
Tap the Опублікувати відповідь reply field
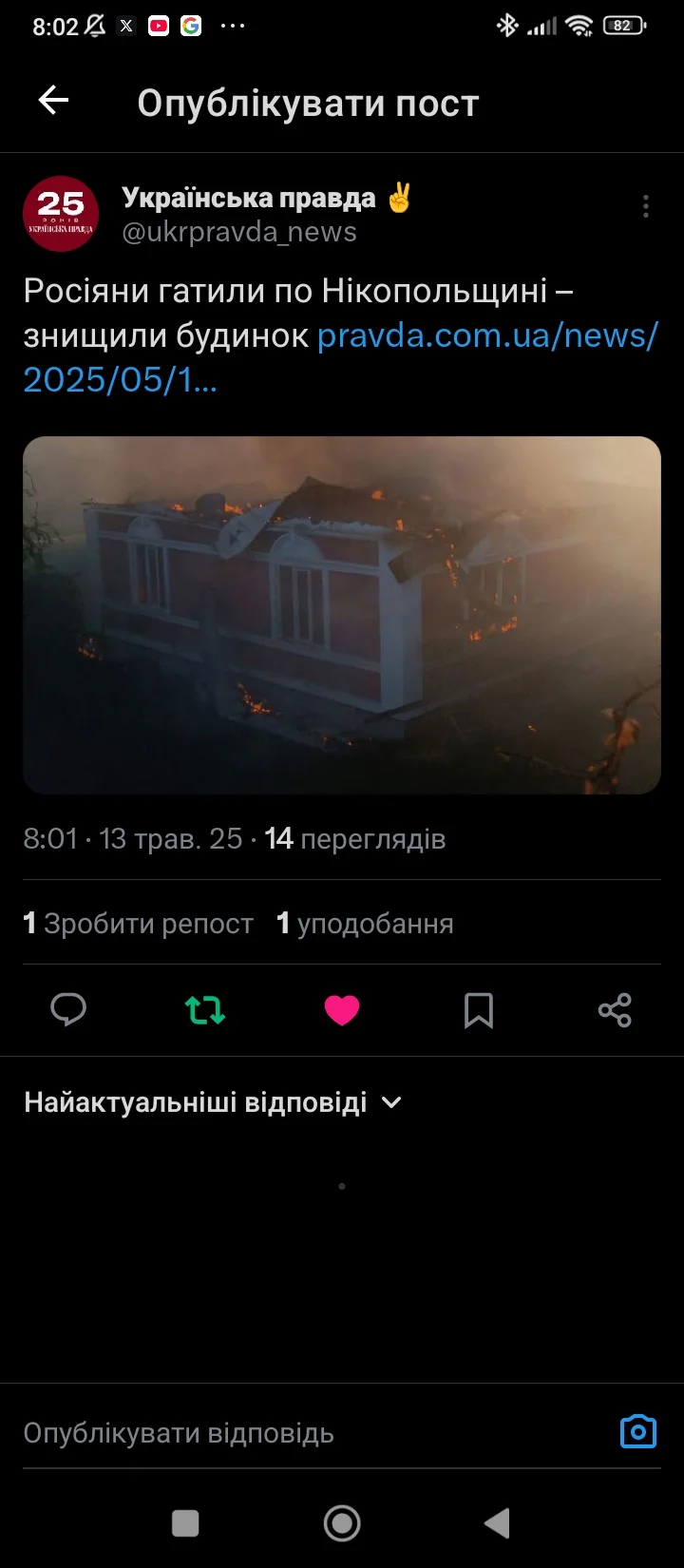(x=285, y=1433)
